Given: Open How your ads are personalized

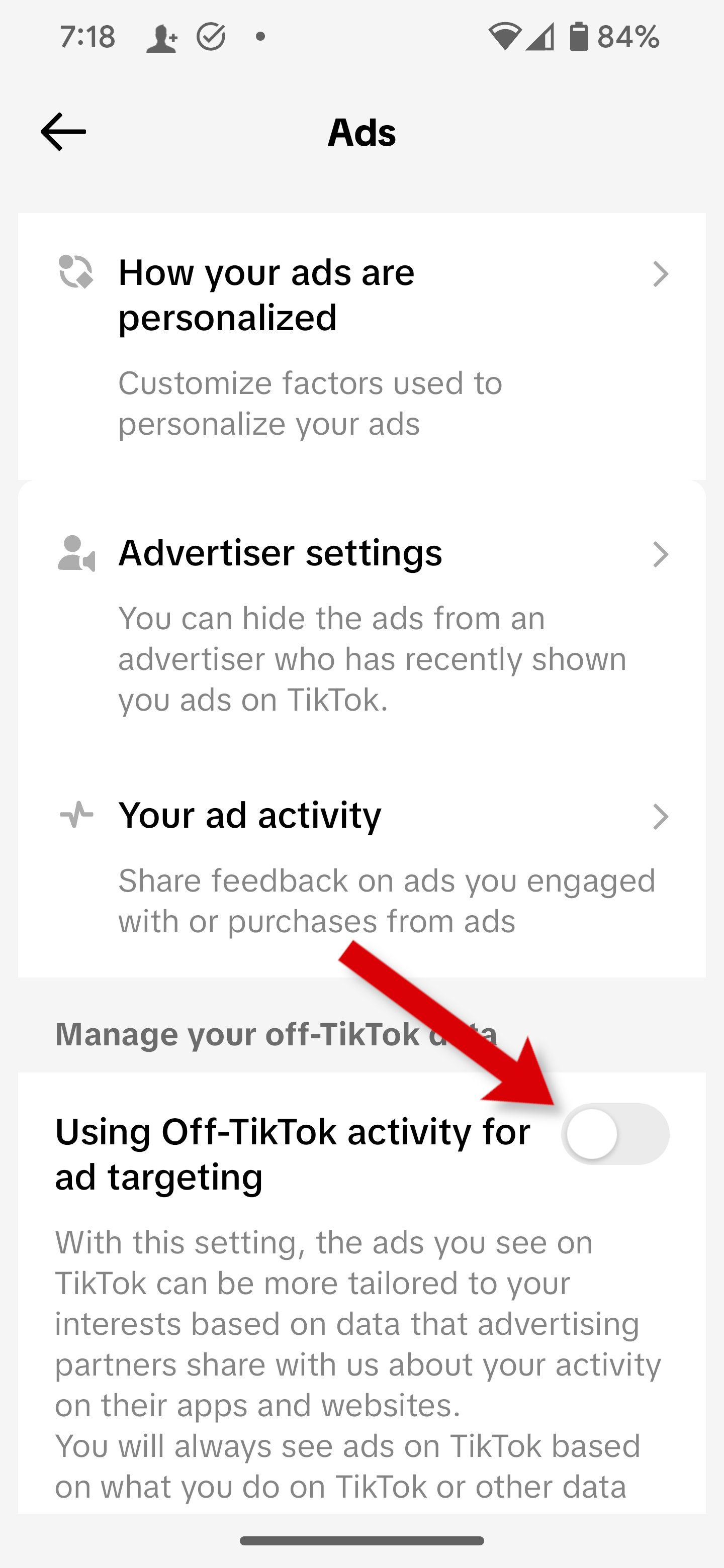Looking at the screenshot, I should 361,346.
